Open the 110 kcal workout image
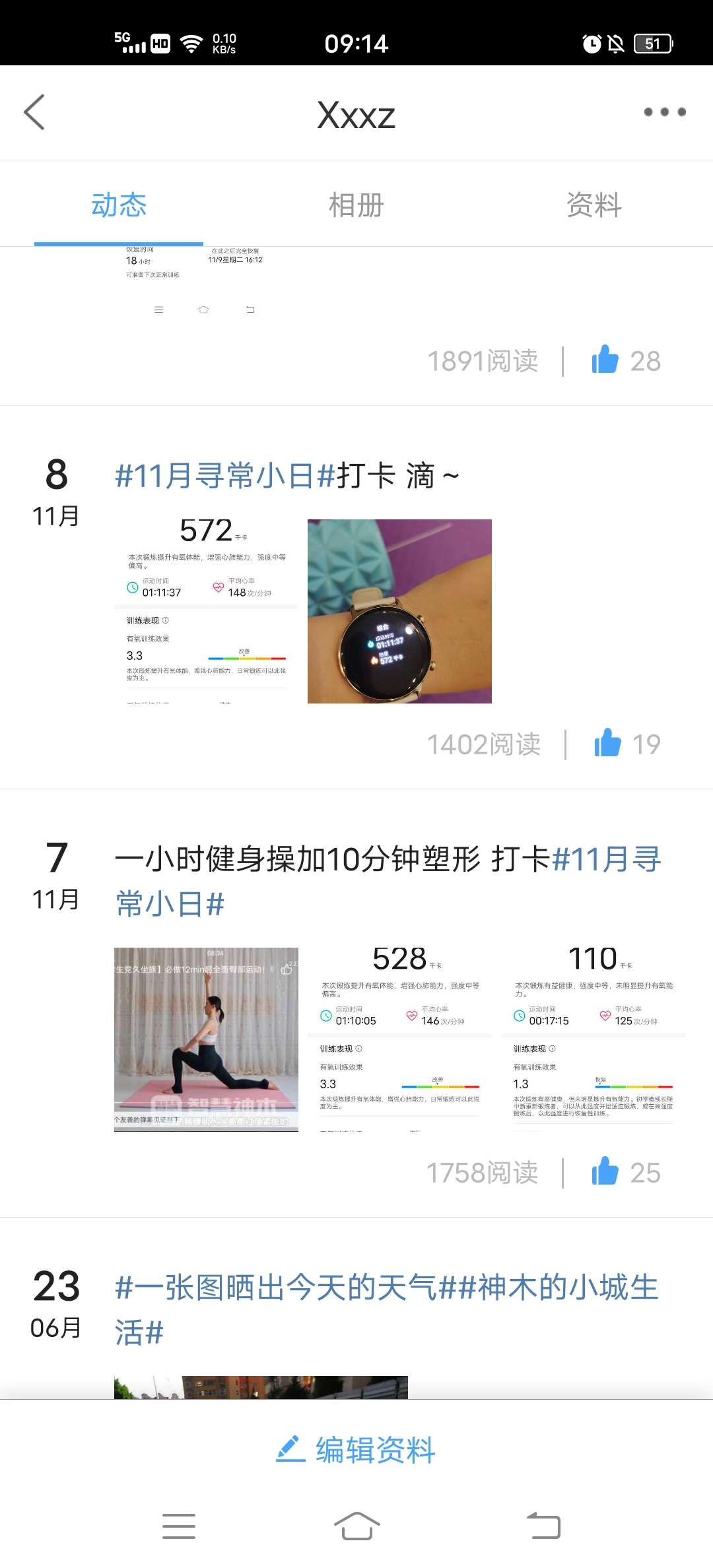 coord(593,1039)
